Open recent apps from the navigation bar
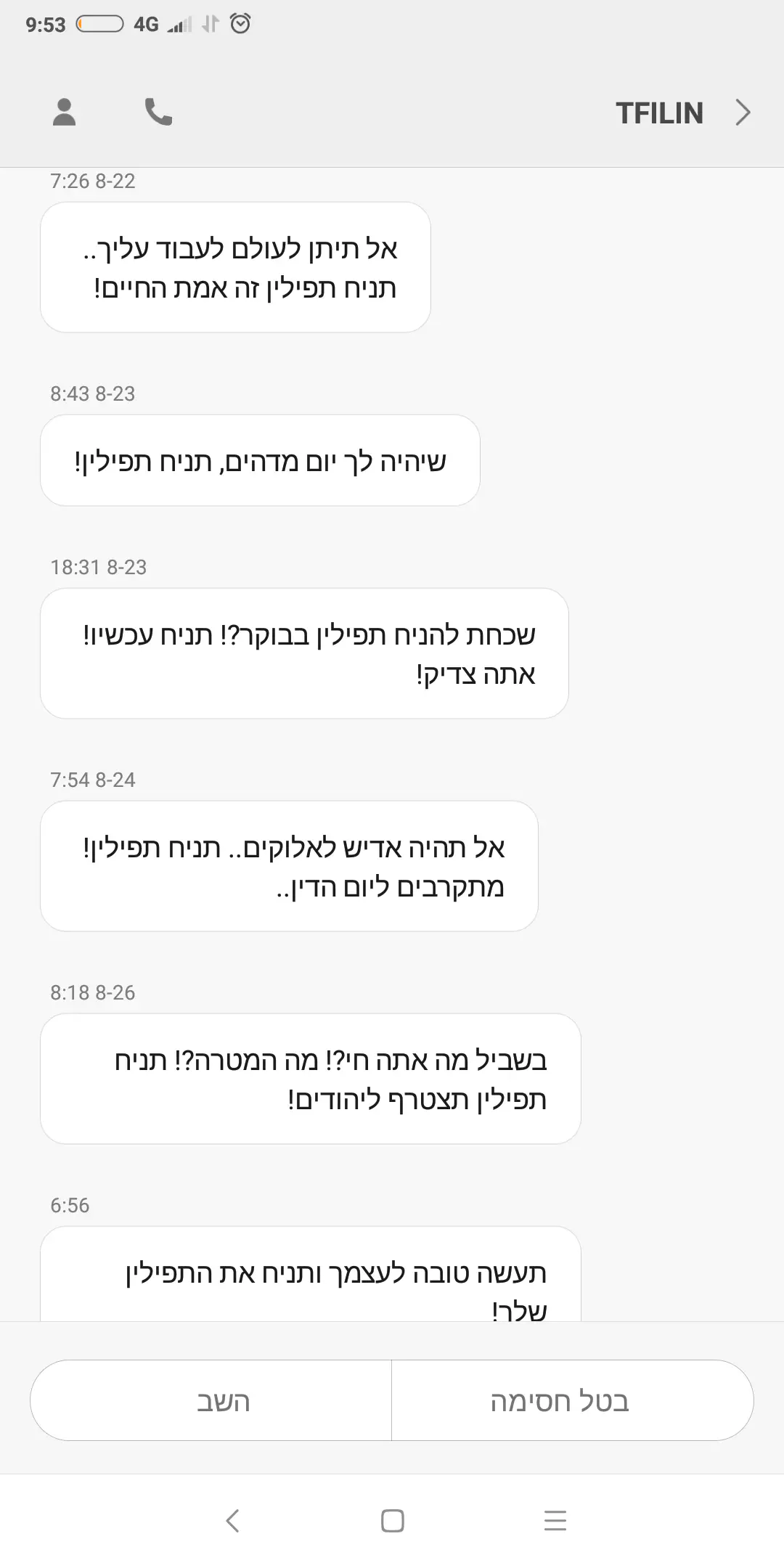Image resolution: width=784 pixels, height=1568 pixels. tap(555, 1520)
